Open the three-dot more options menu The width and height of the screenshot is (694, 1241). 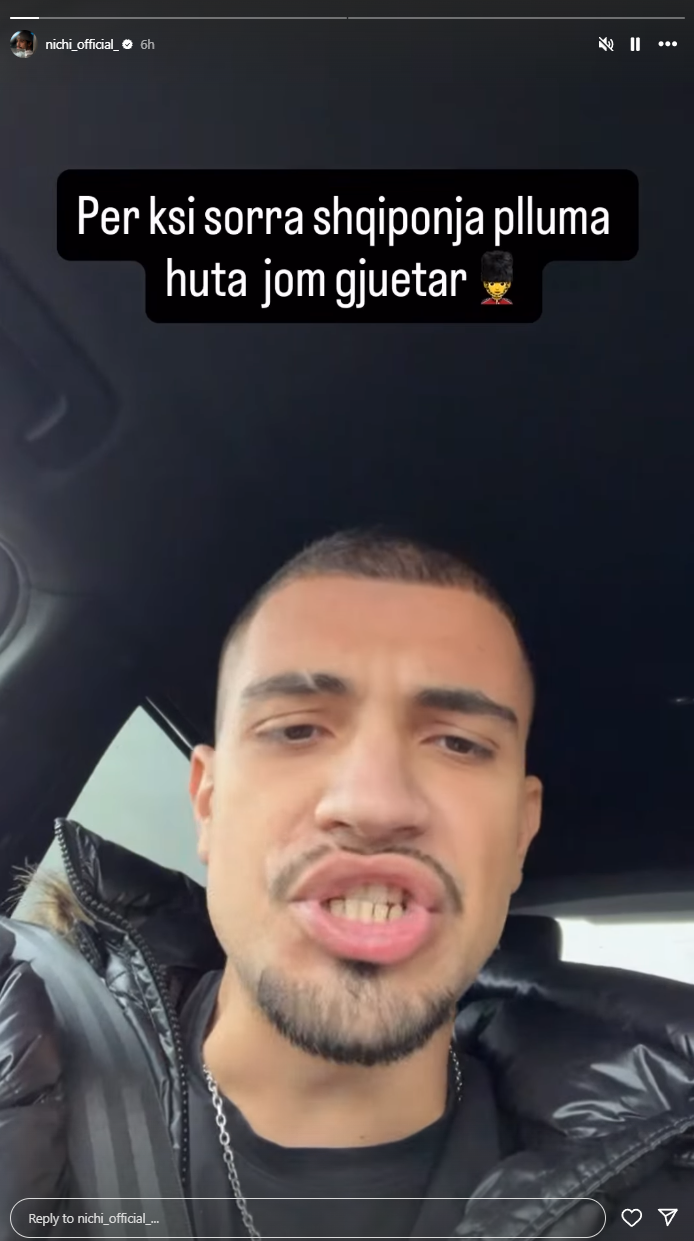pos(667,44)
